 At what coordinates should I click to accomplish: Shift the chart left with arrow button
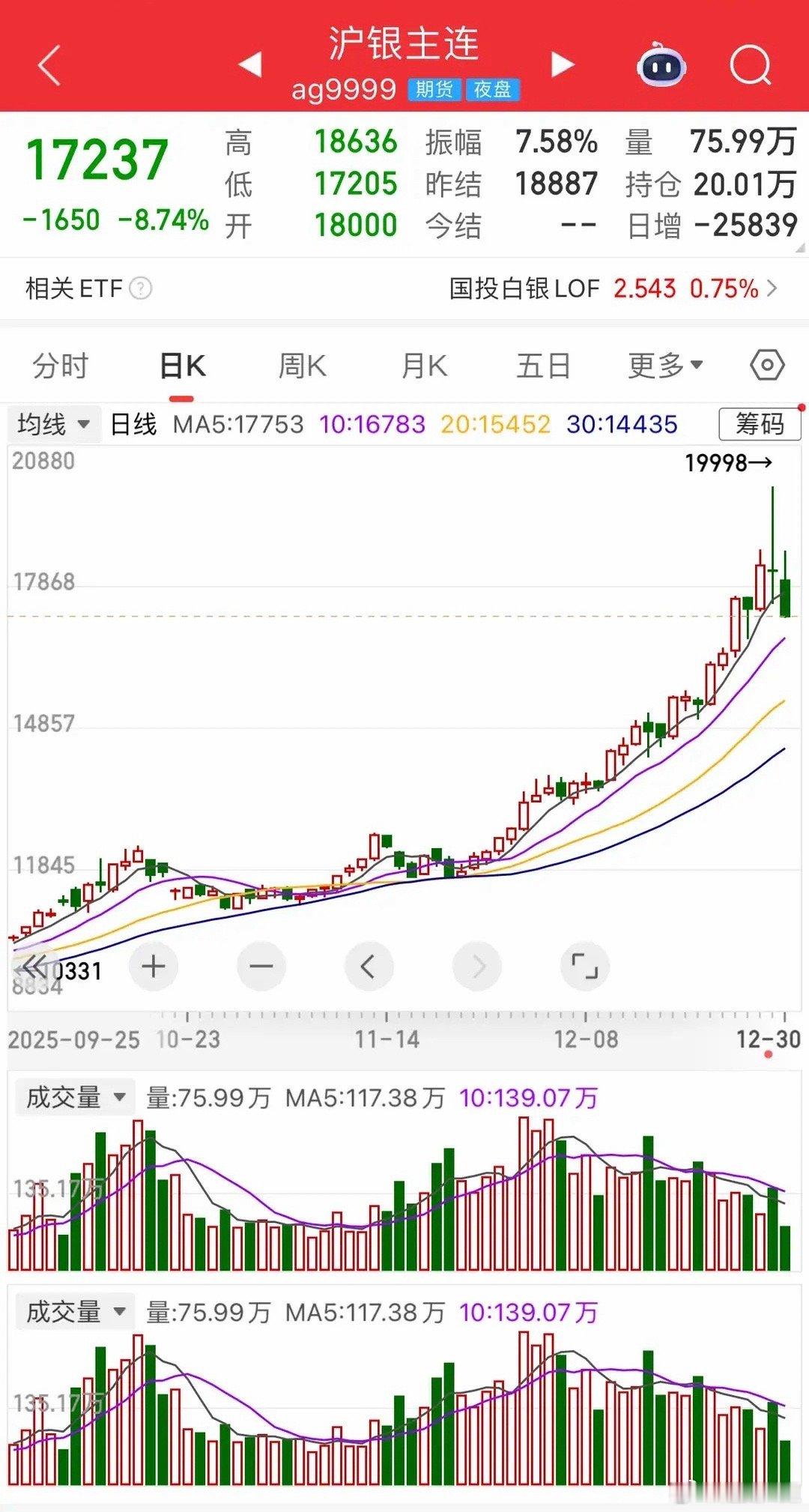coord(368,967)
